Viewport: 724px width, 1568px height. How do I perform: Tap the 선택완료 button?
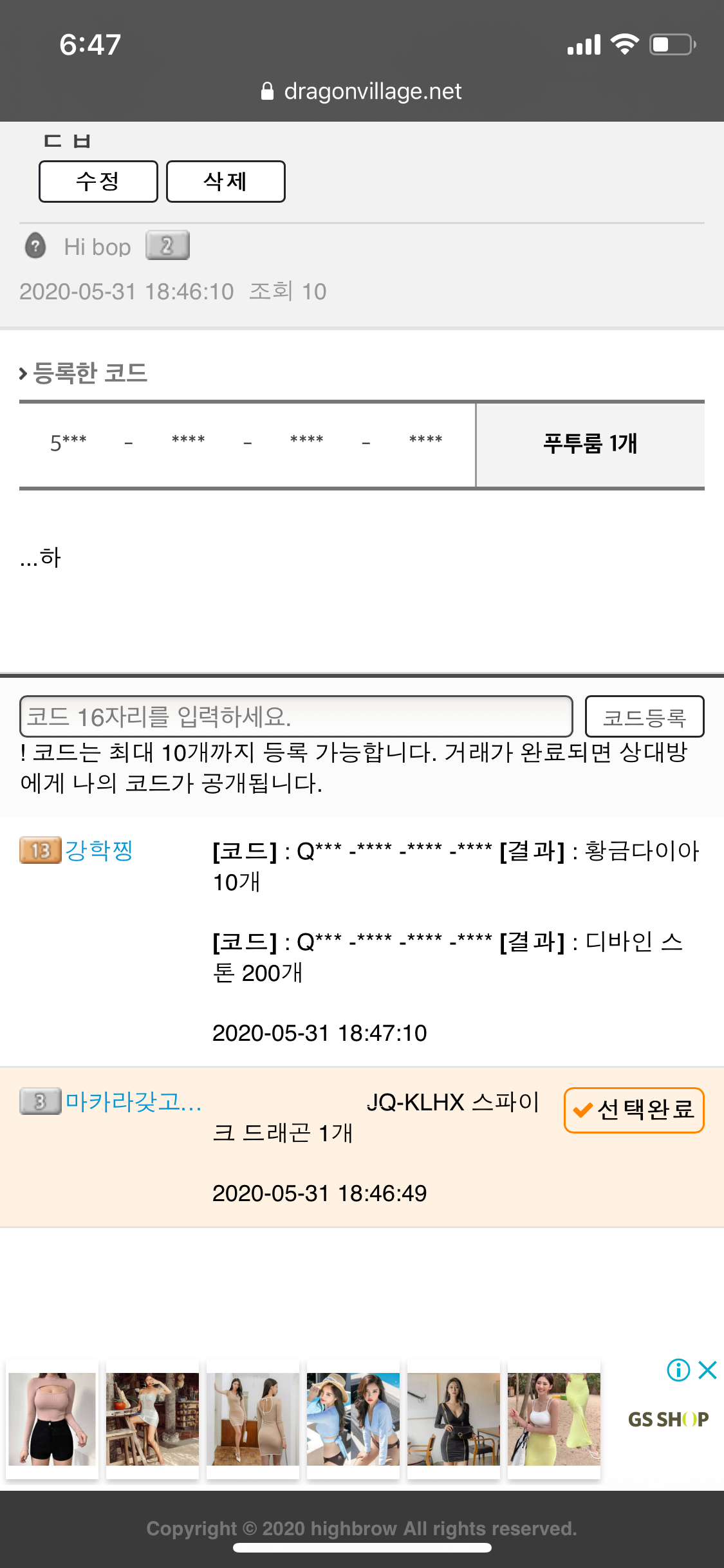pyautogui.click(x=634, y=1110)
